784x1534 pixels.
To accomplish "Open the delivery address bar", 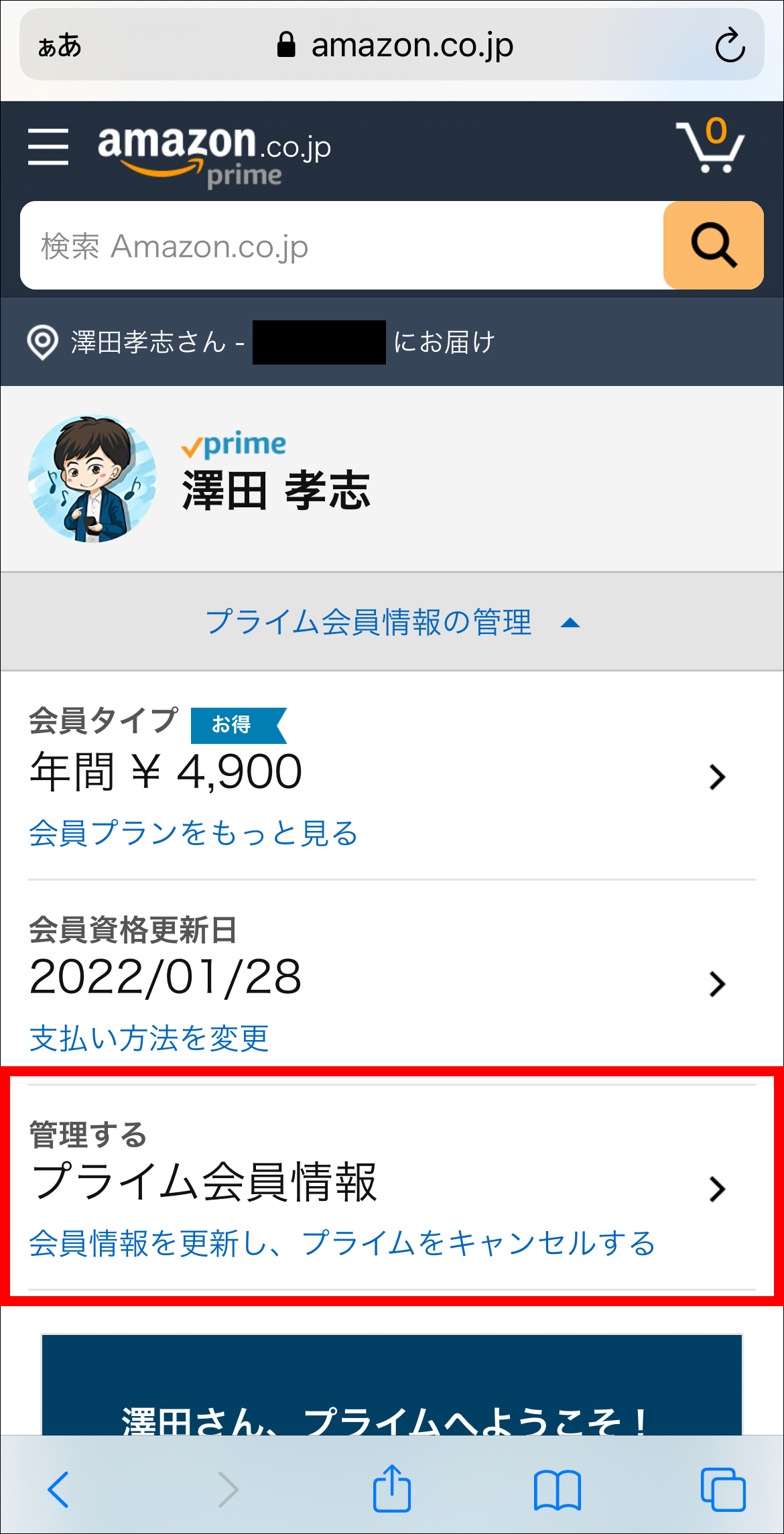I will coord(261,342).
